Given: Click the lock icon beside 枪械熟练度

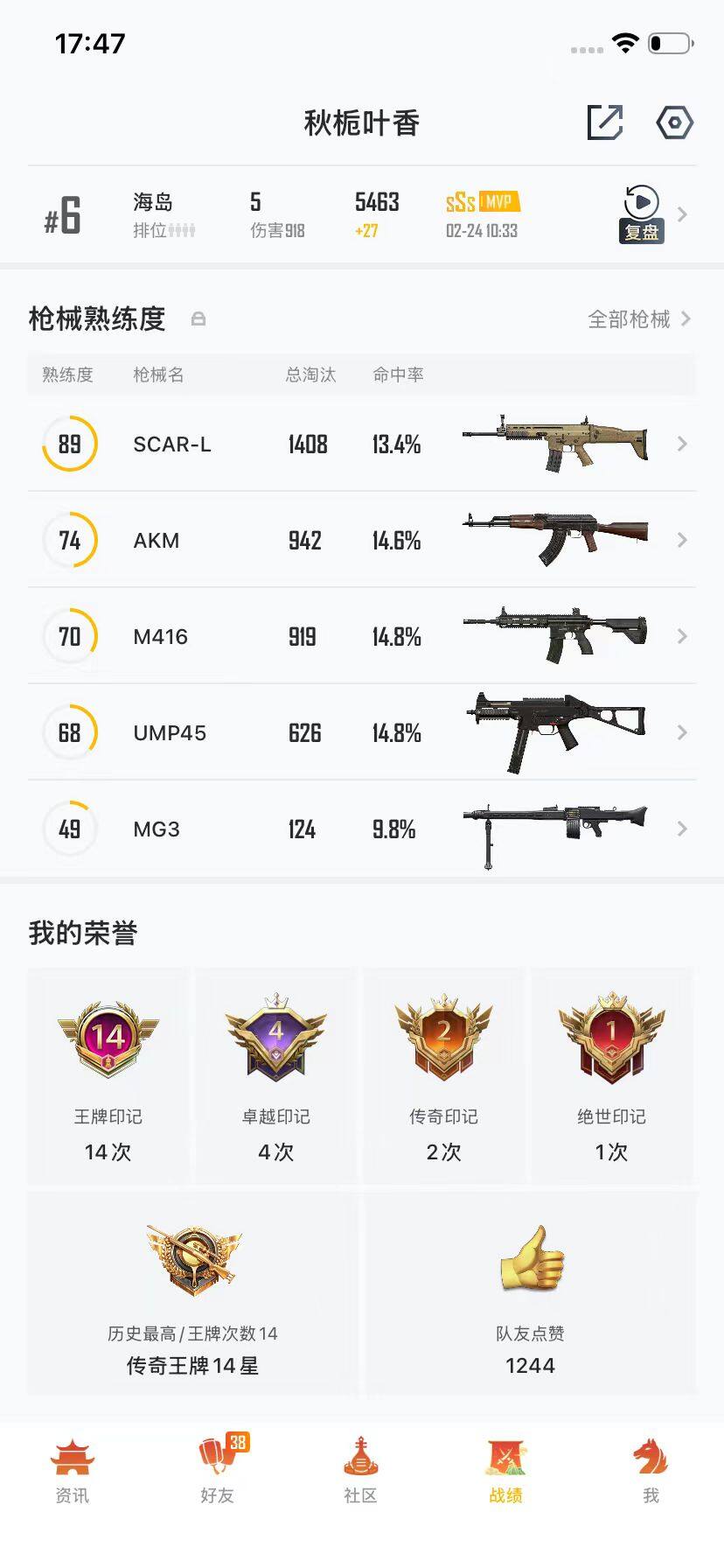Looking at the screenshot, I should tap(199, 318).
